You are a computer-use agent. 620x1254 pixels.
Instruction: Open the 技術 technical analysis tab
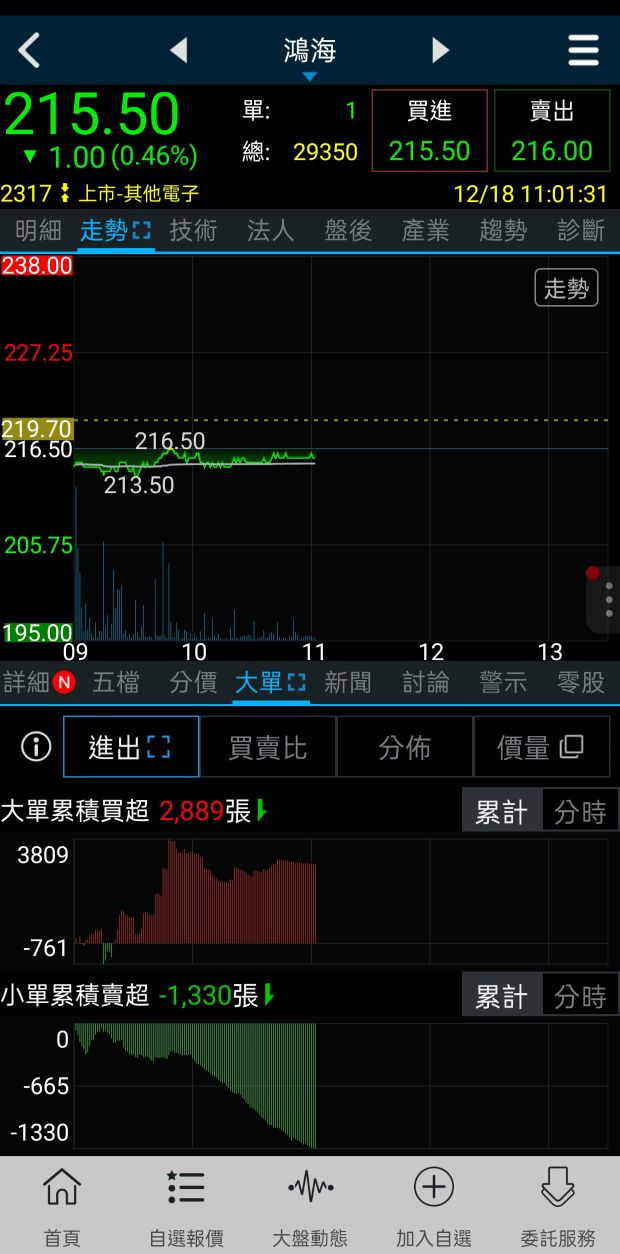(x=193, y=231)
